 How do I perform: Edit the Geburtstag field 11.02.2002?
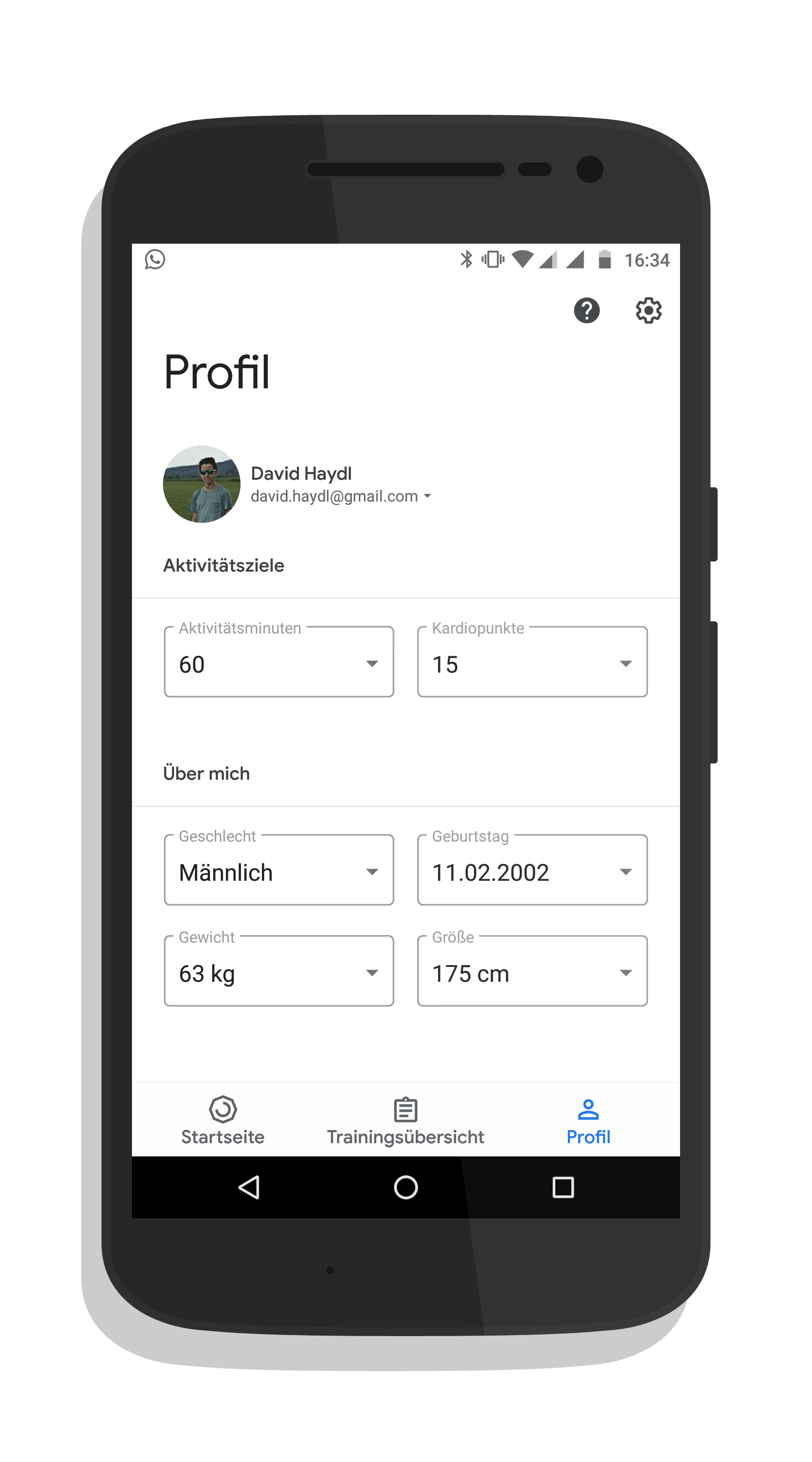click(x=532, y=870)
